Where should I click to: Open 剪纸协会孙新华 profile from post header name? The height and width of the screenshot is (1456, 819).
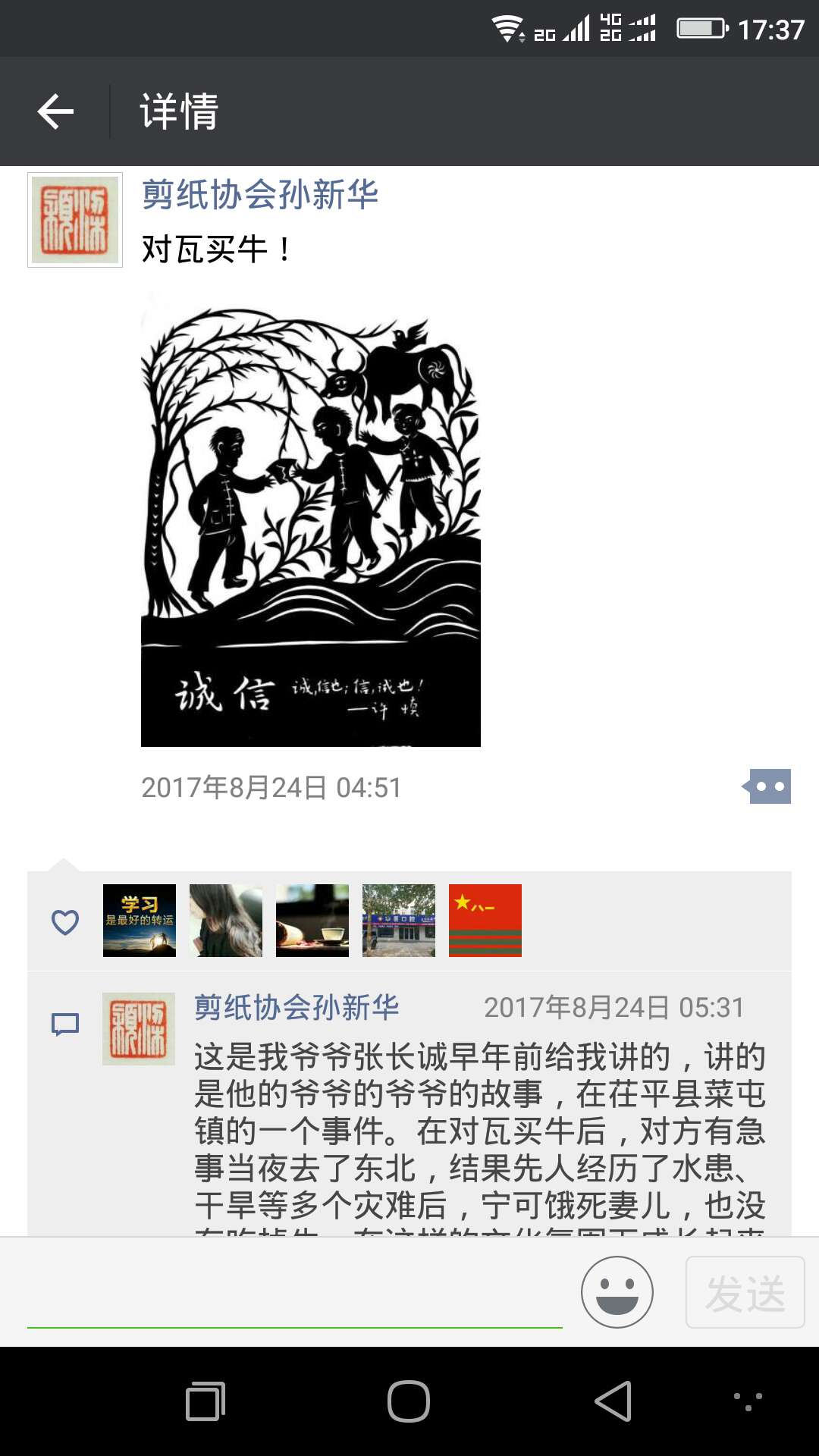(260, 195)
